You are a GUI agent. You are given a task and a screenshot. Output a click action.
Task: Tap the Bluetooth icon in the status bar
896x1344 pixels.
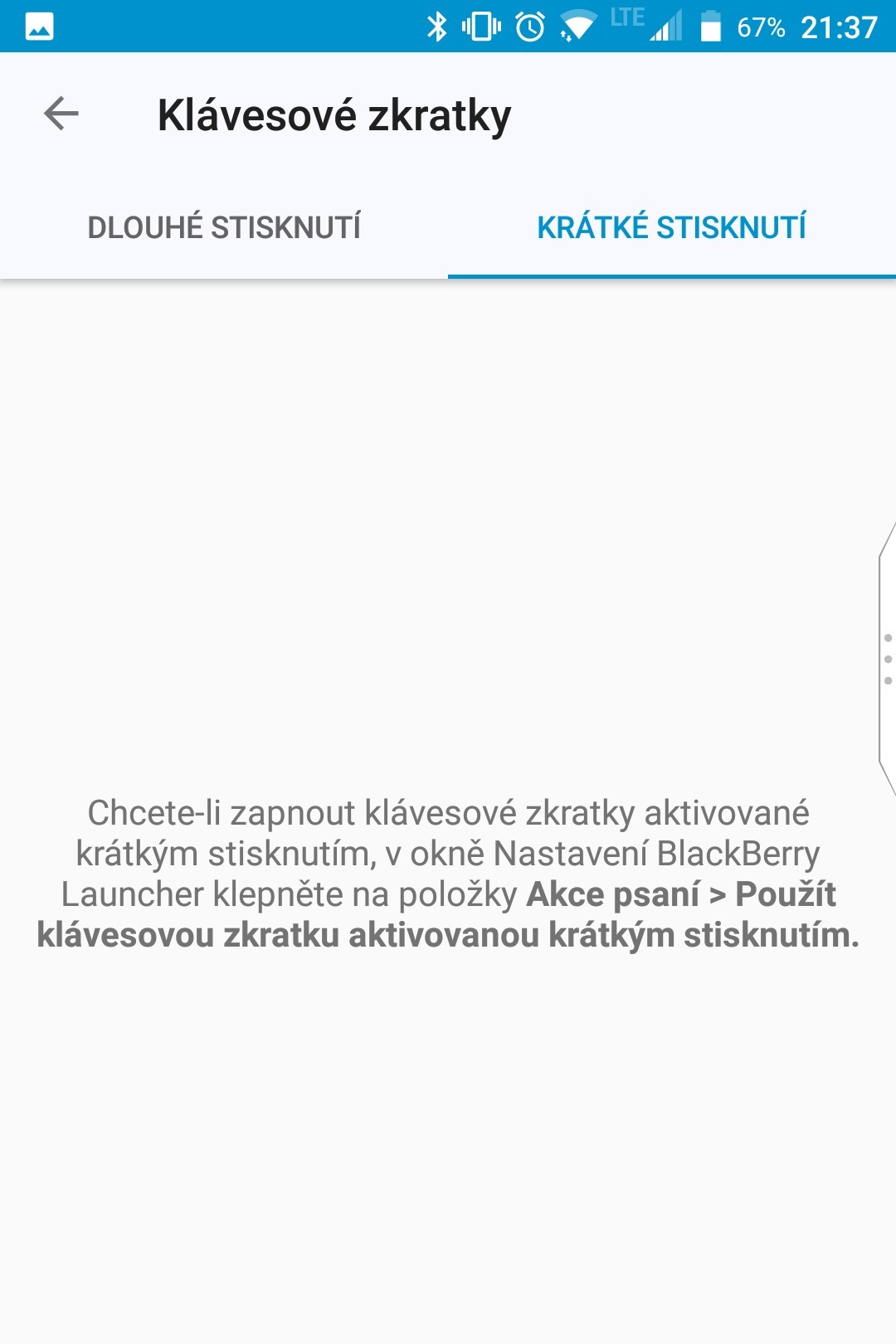(x=435, y=27)
